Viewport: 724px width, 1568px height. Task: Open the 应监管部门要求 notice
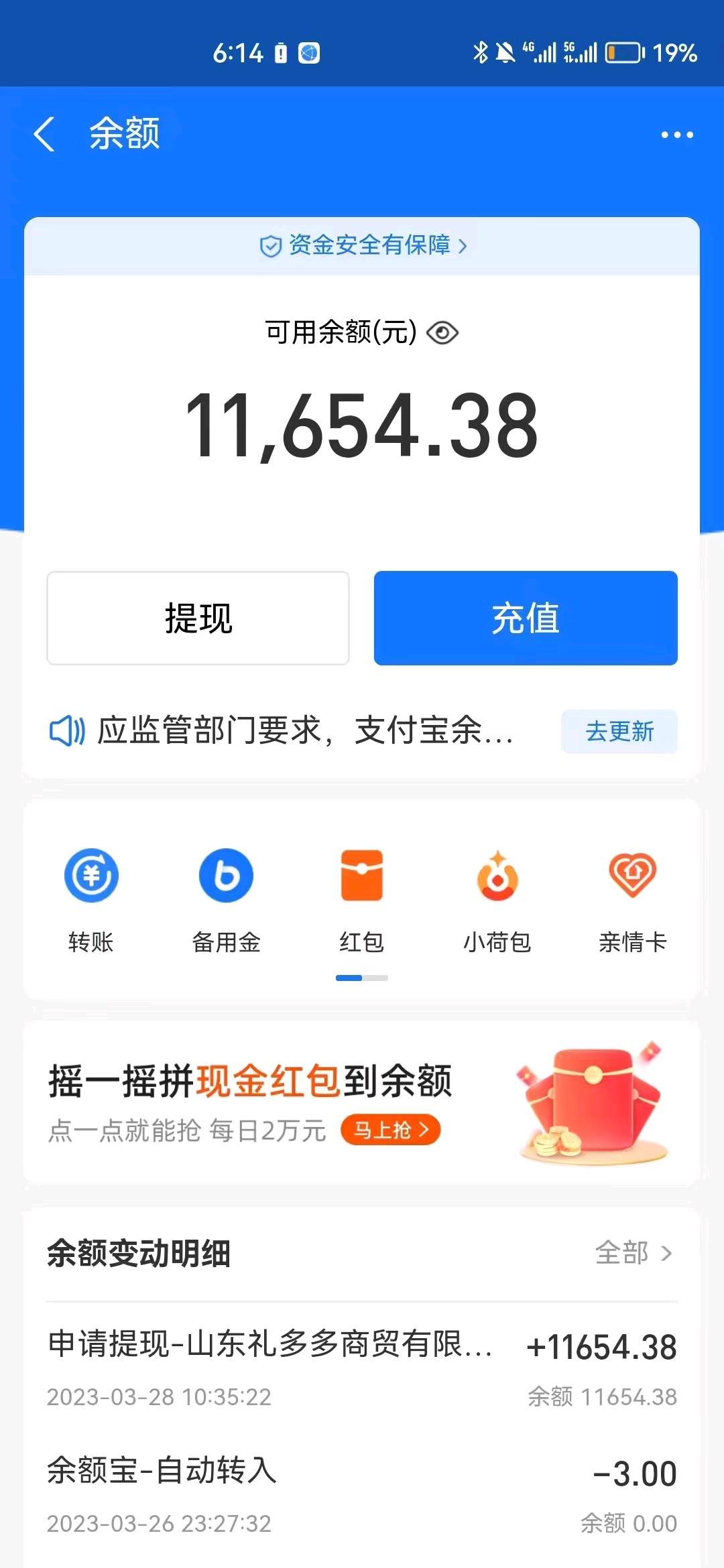(x=282, y=730)
